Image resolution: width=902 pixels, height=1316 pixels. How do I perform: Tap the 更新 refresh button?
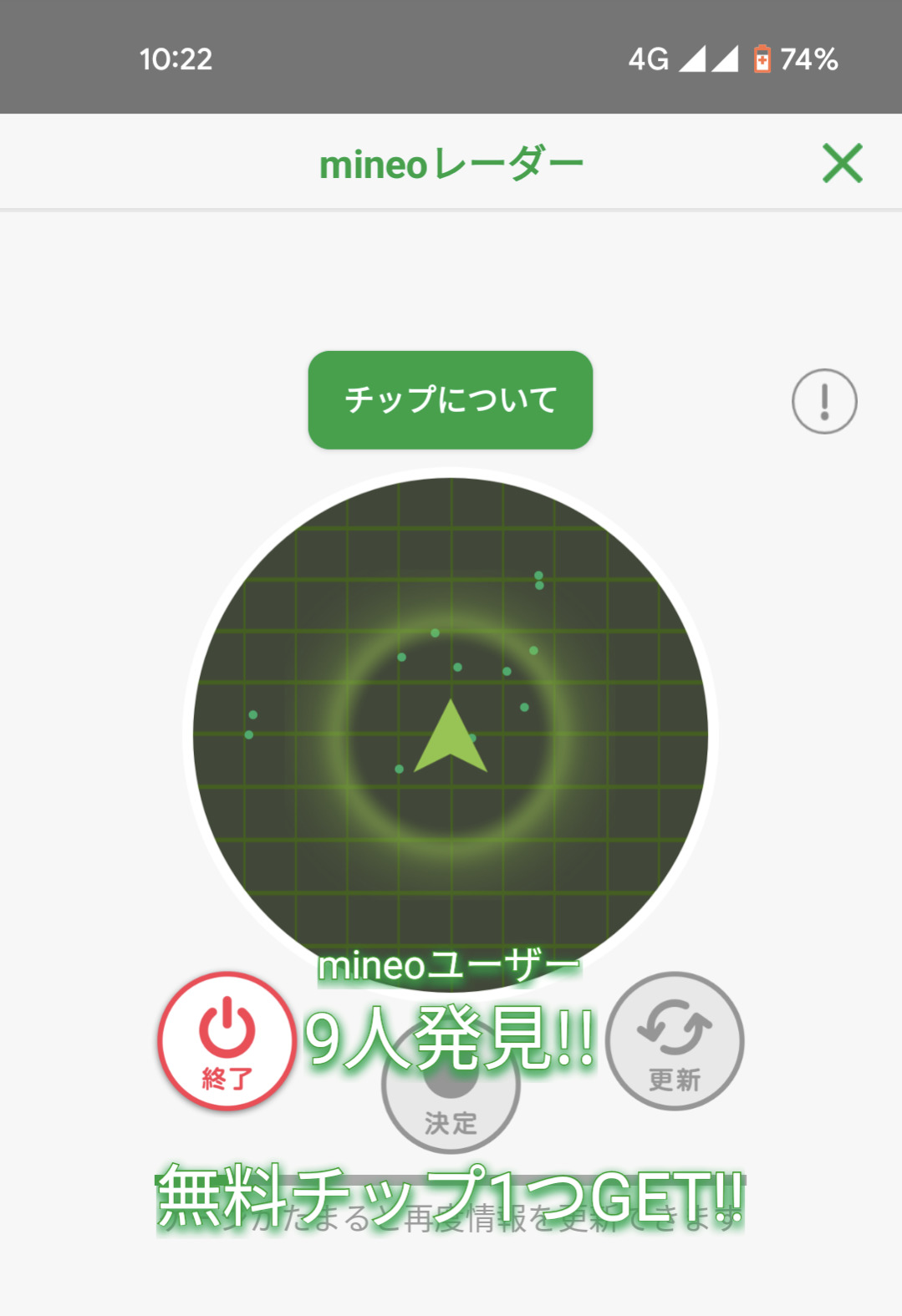pos(675,1041)
